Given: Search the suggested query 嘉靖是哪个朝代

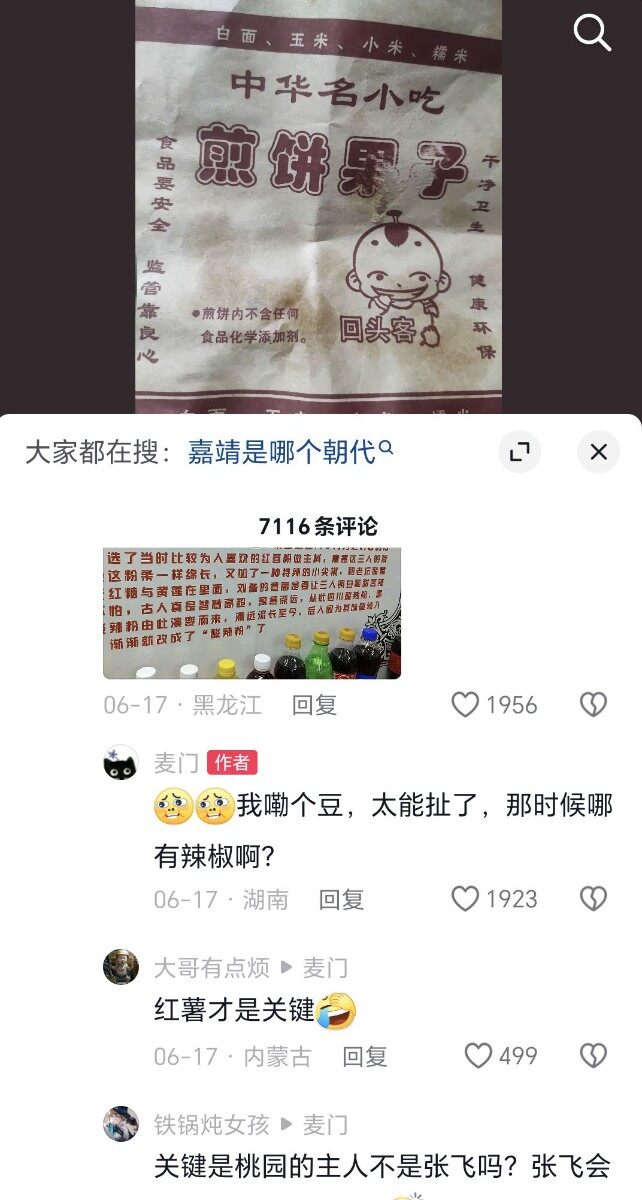Looking at the screenshot, I should click(x=282, y=452).
